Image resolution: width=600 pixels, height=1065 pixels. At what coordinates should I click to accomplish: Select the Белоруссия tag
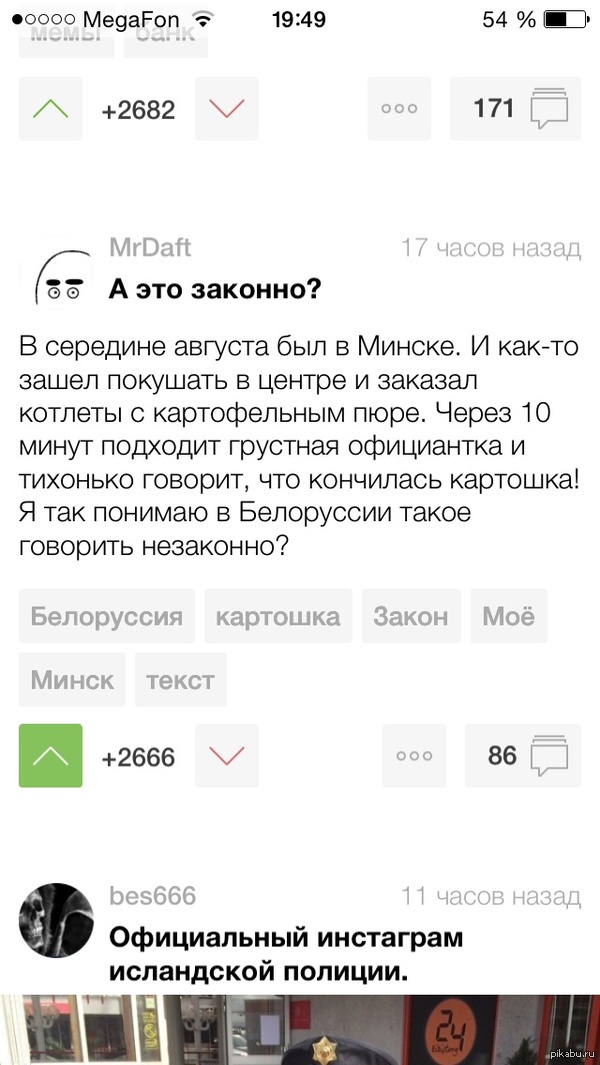106,616
